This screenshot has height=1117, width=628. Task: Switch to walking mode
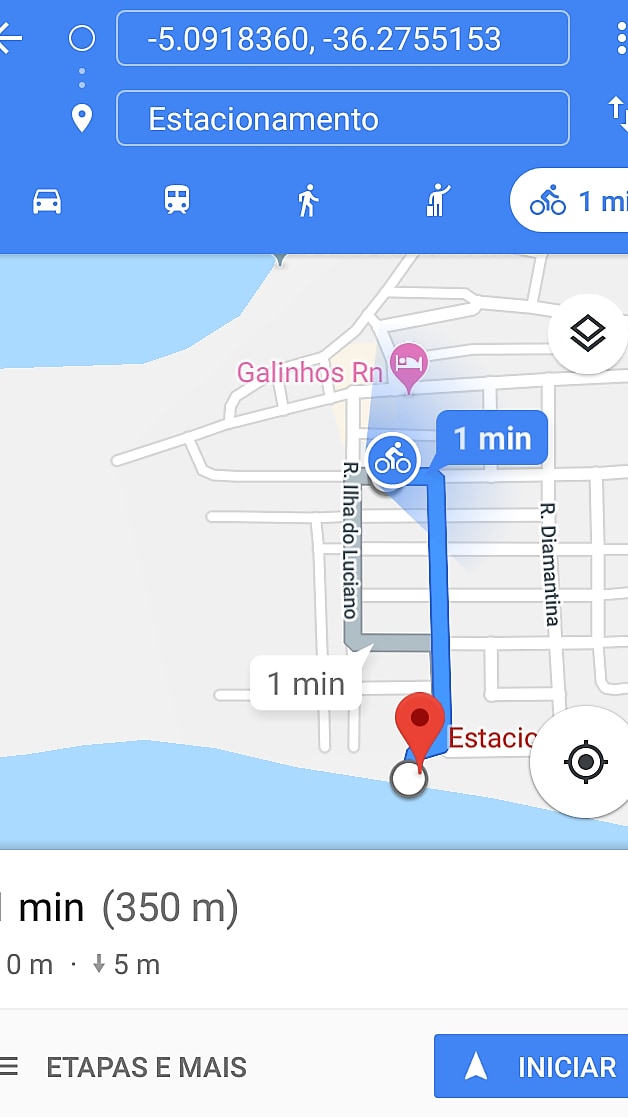[308, 201]
